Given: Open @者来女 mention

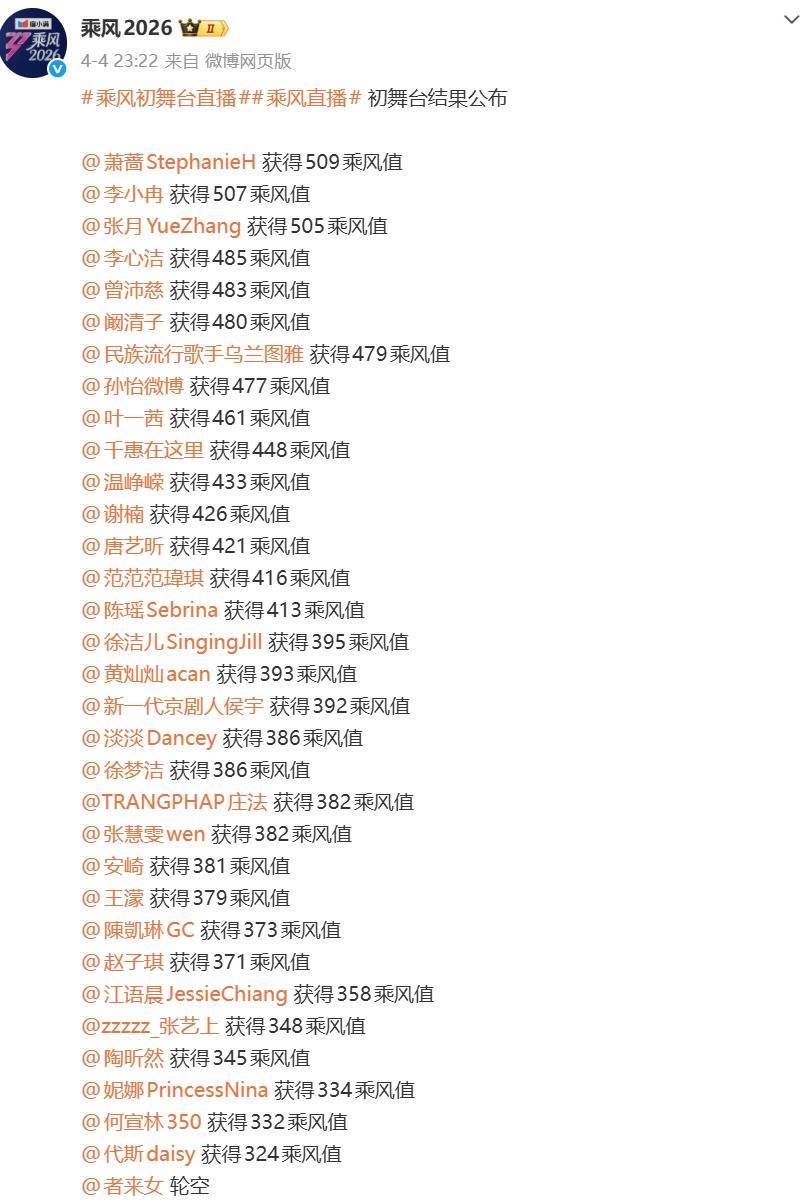Looking at the screenshot, I should click(x=122, y=1186).
